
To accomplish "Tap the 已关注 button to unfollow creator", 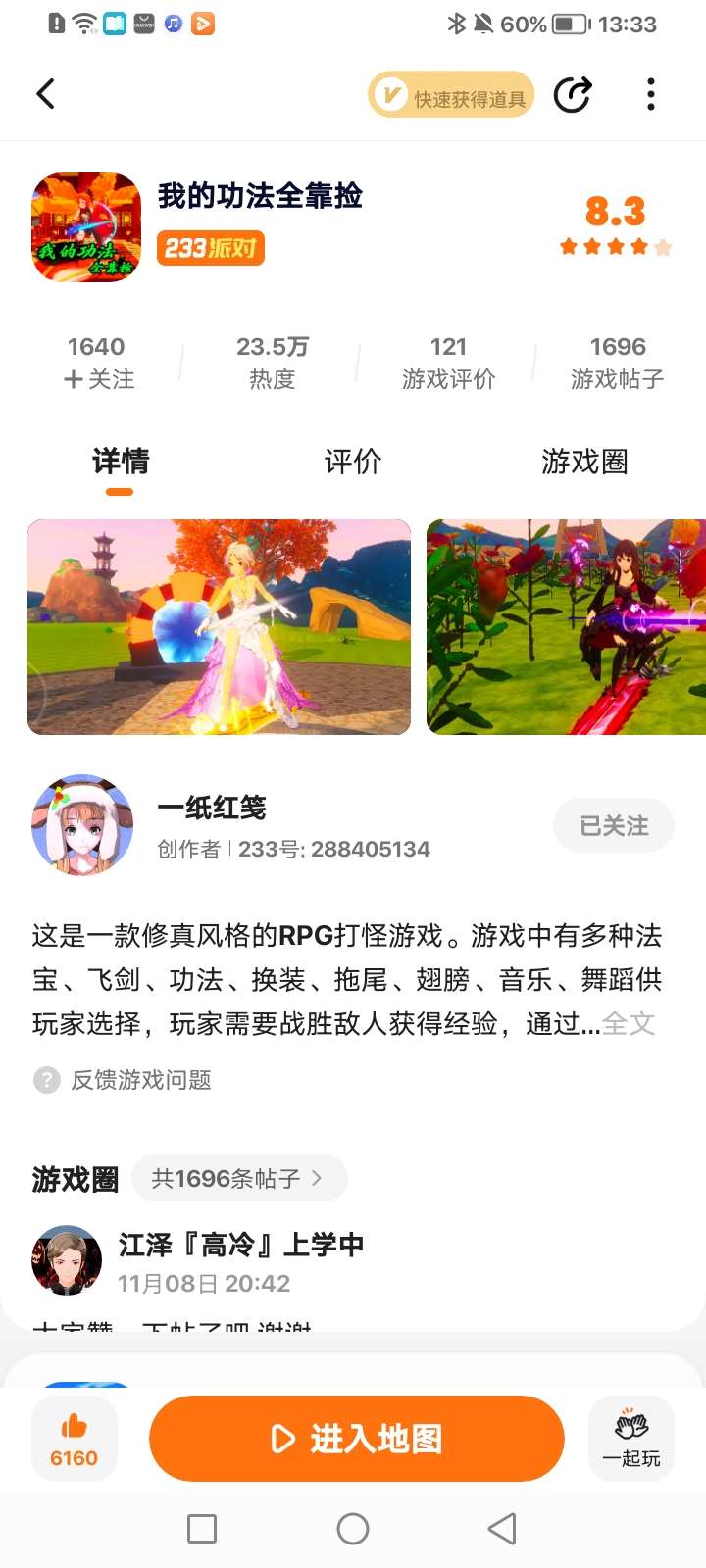I will (614, 826).
